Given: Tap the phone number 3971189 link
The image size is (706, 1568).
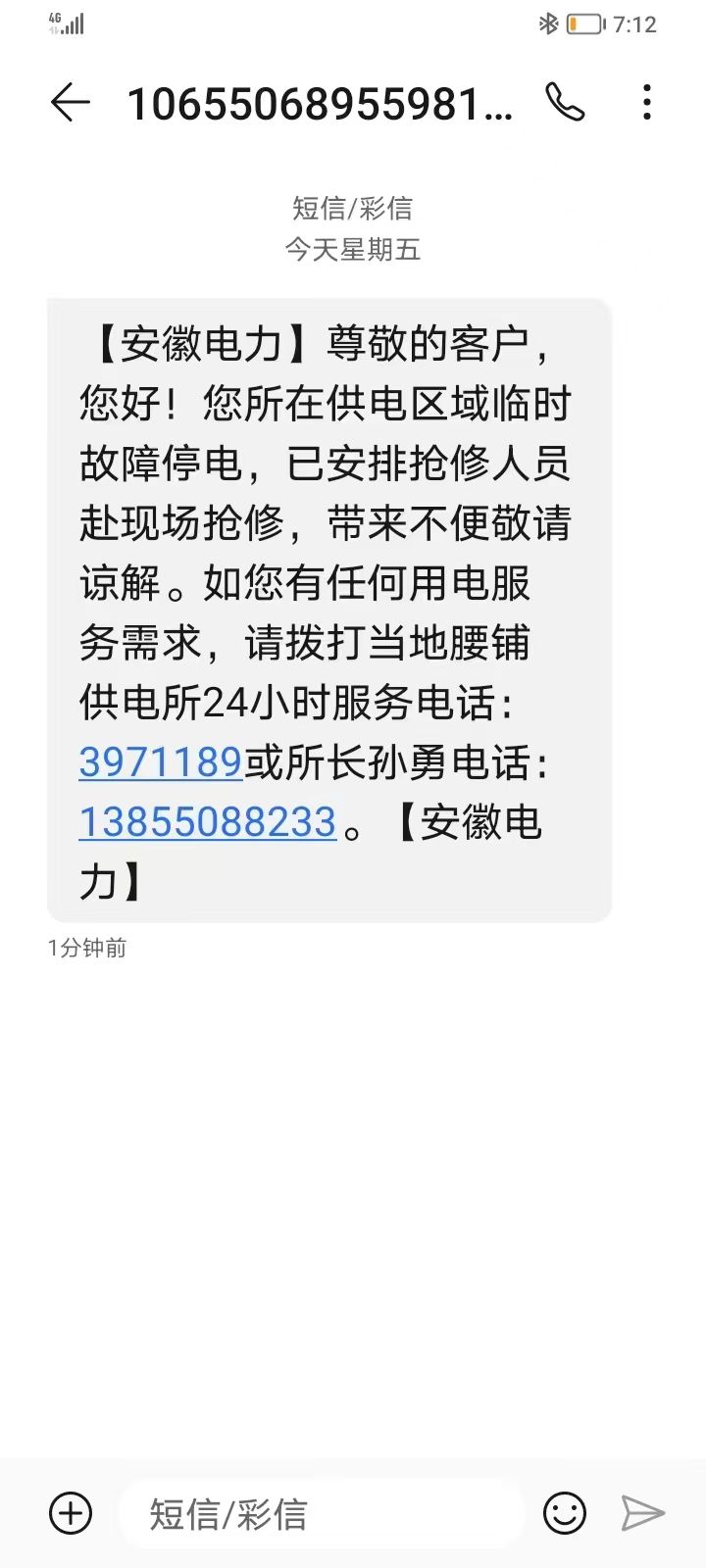Looking at the screenshot, I should (161, 762).
